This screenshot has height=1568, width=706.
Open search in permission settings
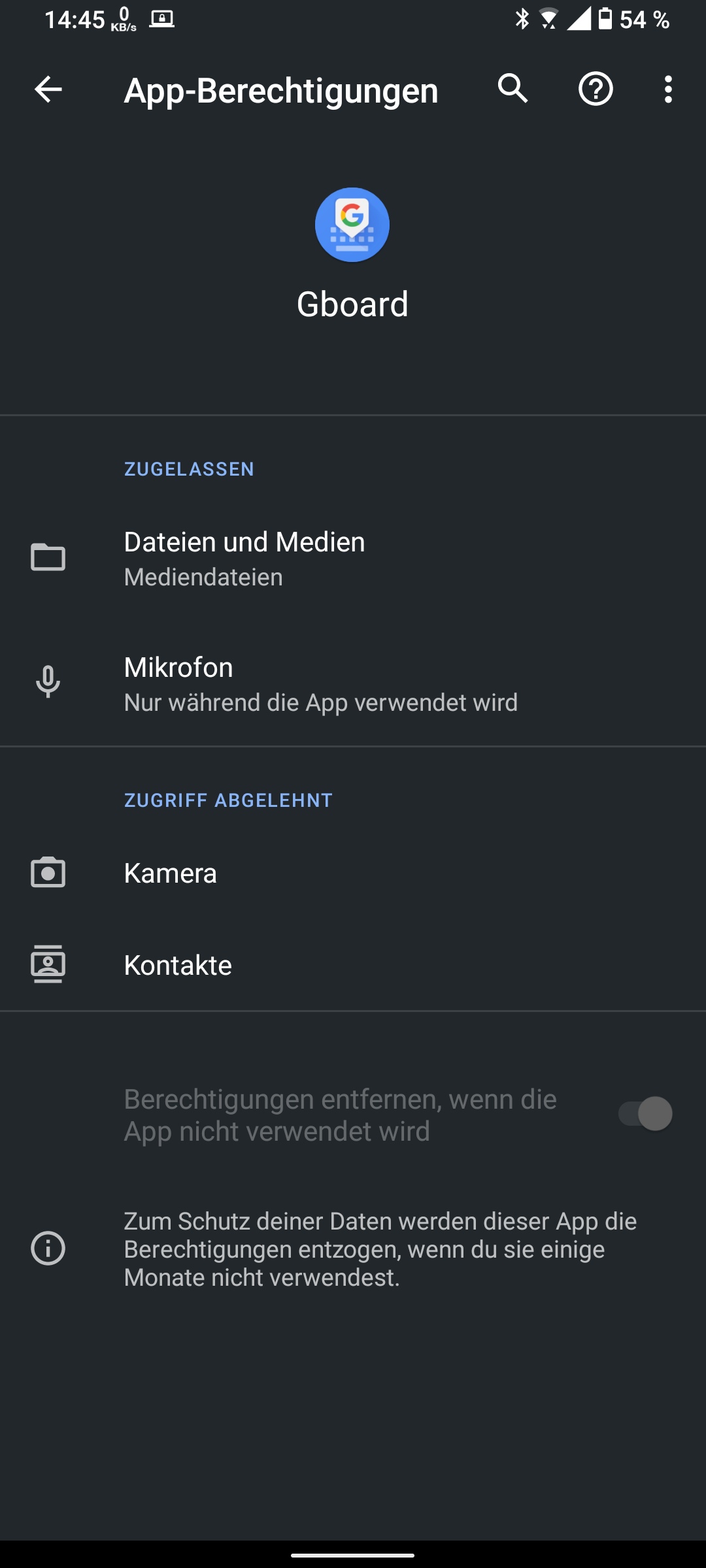click(513, 88)
